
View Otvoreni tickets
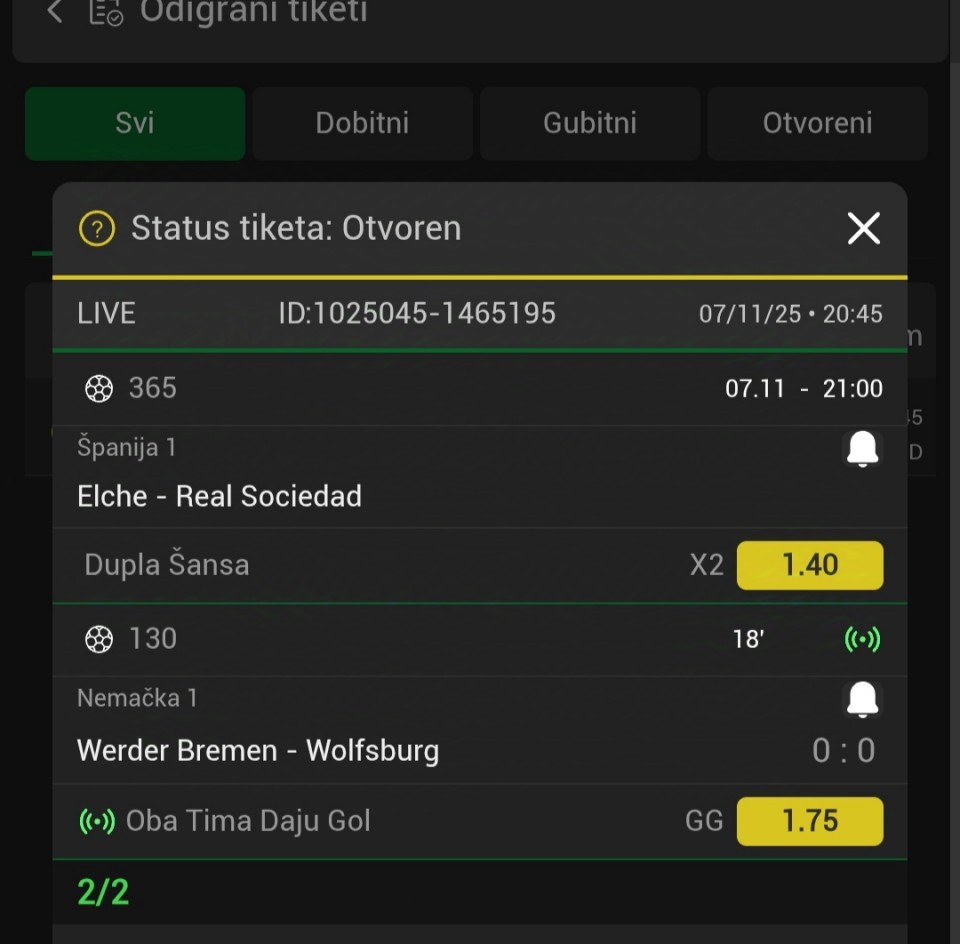(817, 123)
